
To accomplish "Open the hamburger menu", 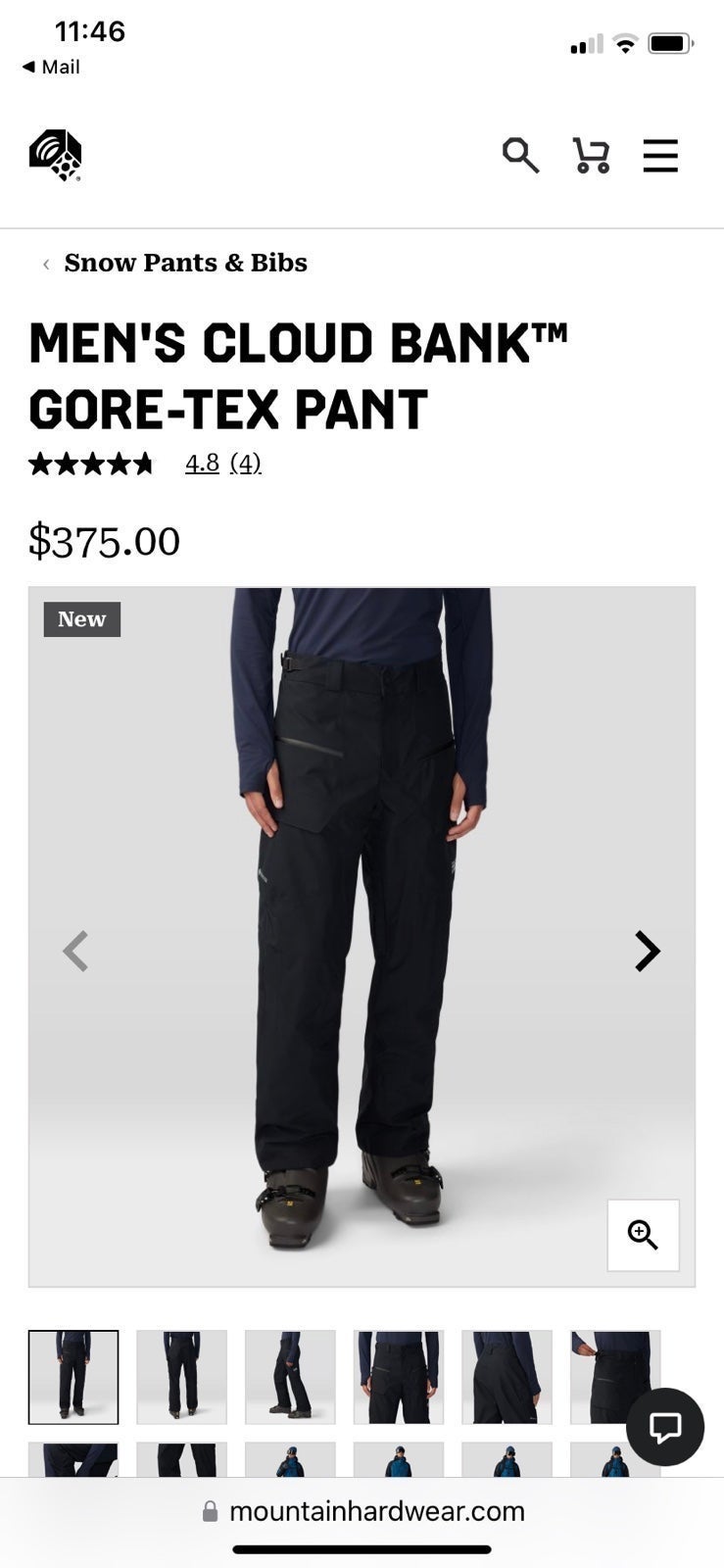I will [x=660, y=155].
